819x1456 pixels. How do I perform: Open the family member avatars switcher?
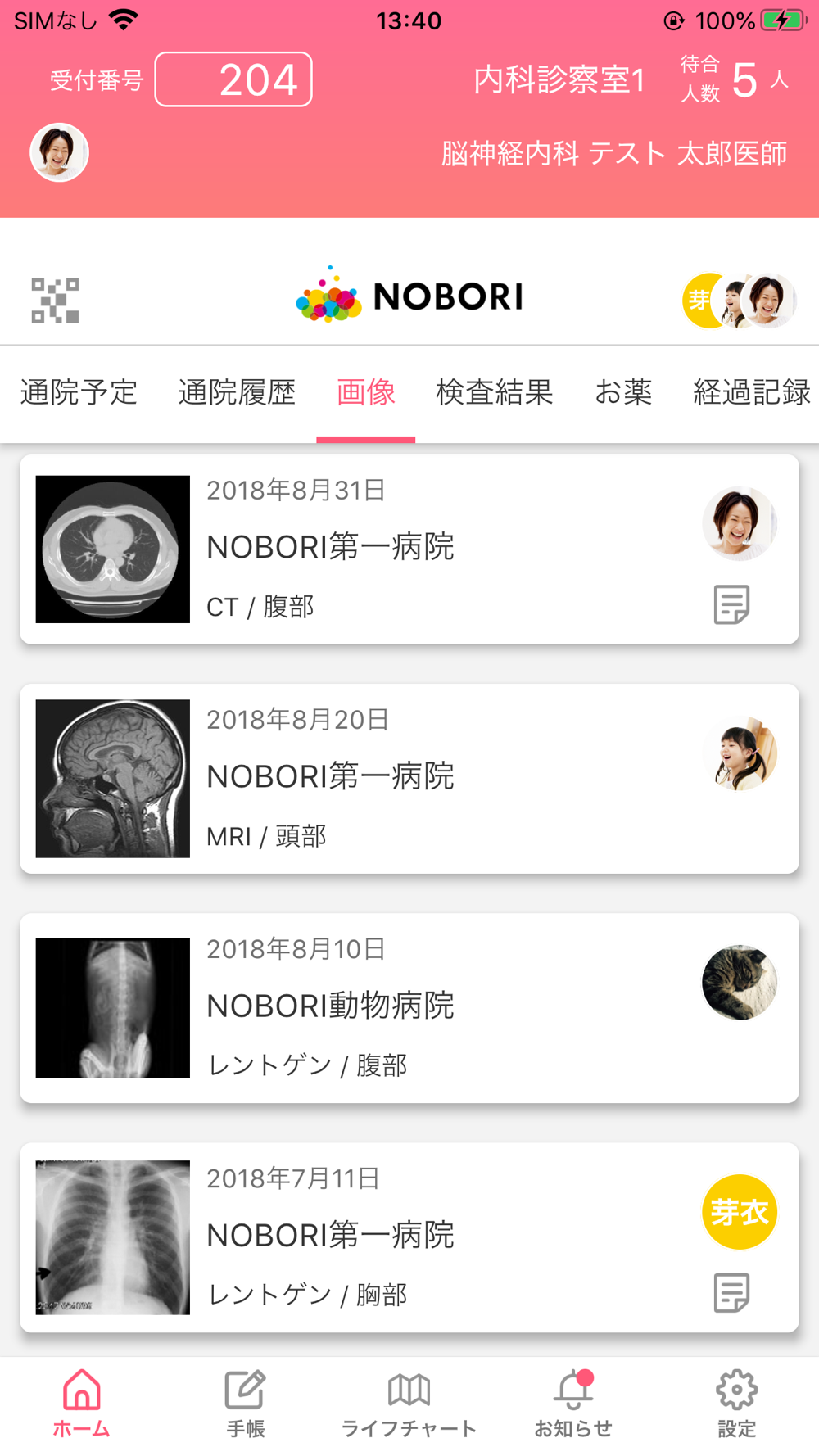click(739, 301)
